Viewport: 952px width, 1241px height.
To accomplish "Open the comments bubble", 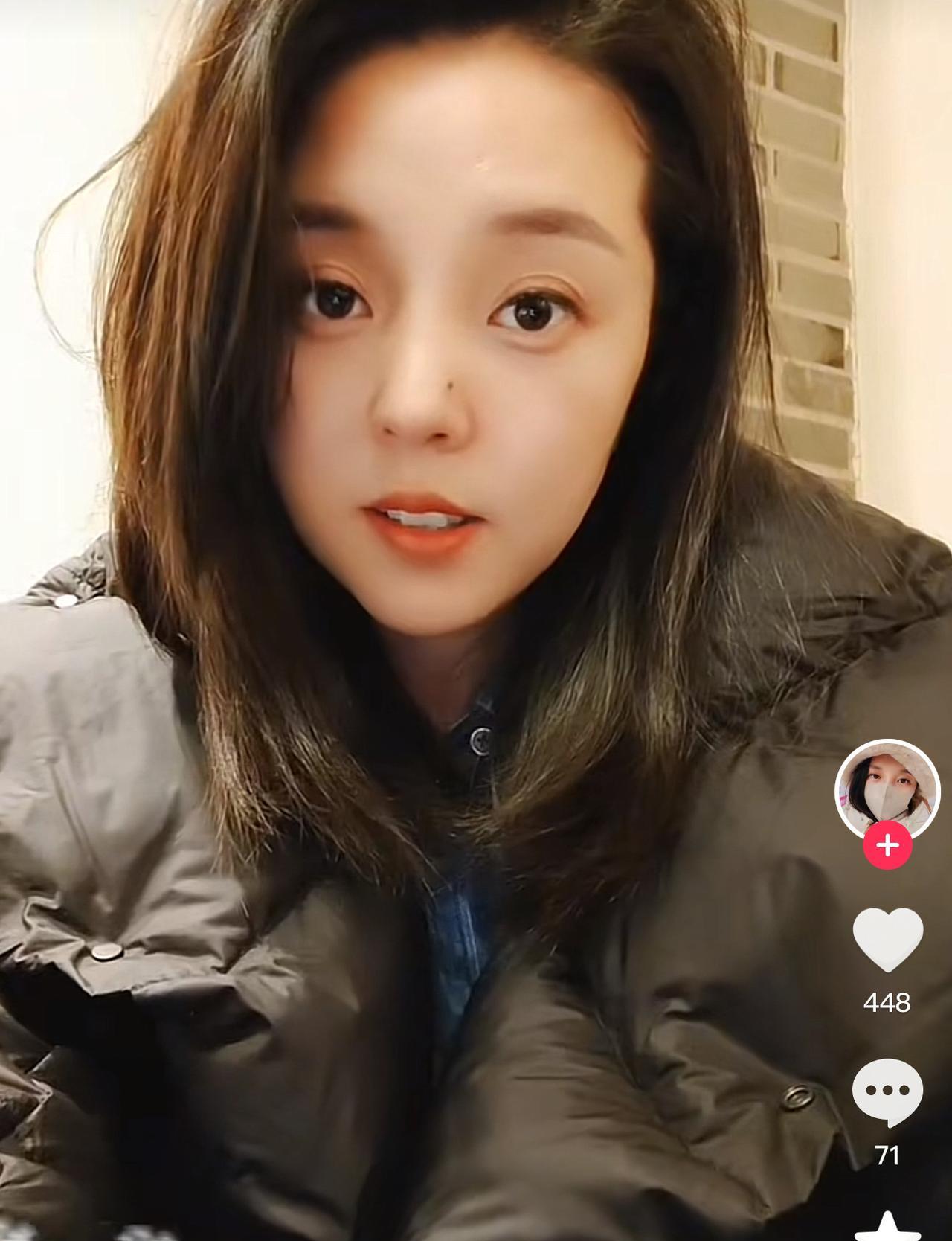I will (x=887, y=1093).
